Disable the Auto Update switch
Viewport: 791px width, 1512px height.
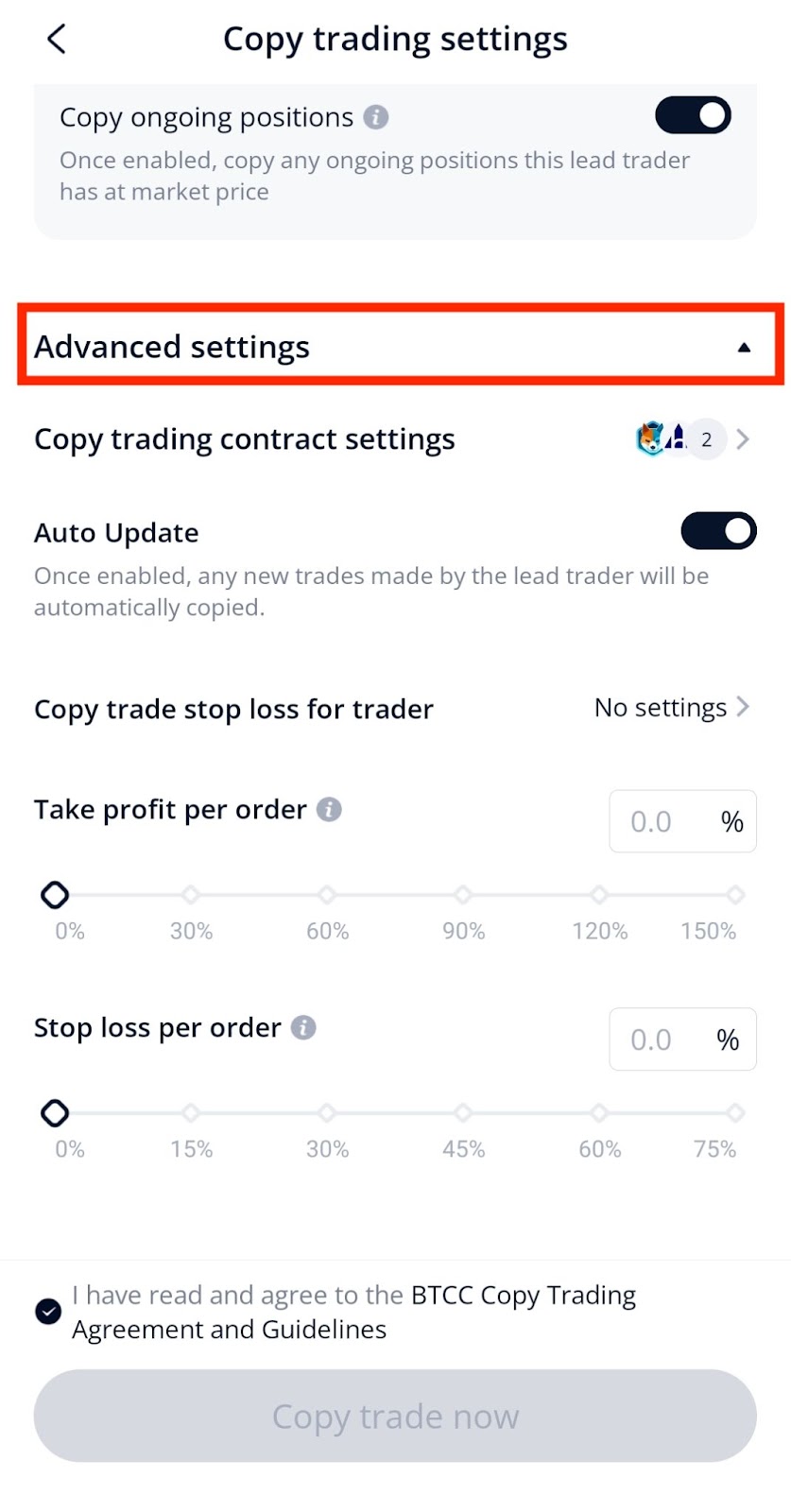pyautogui.click(x=718, y=531)
